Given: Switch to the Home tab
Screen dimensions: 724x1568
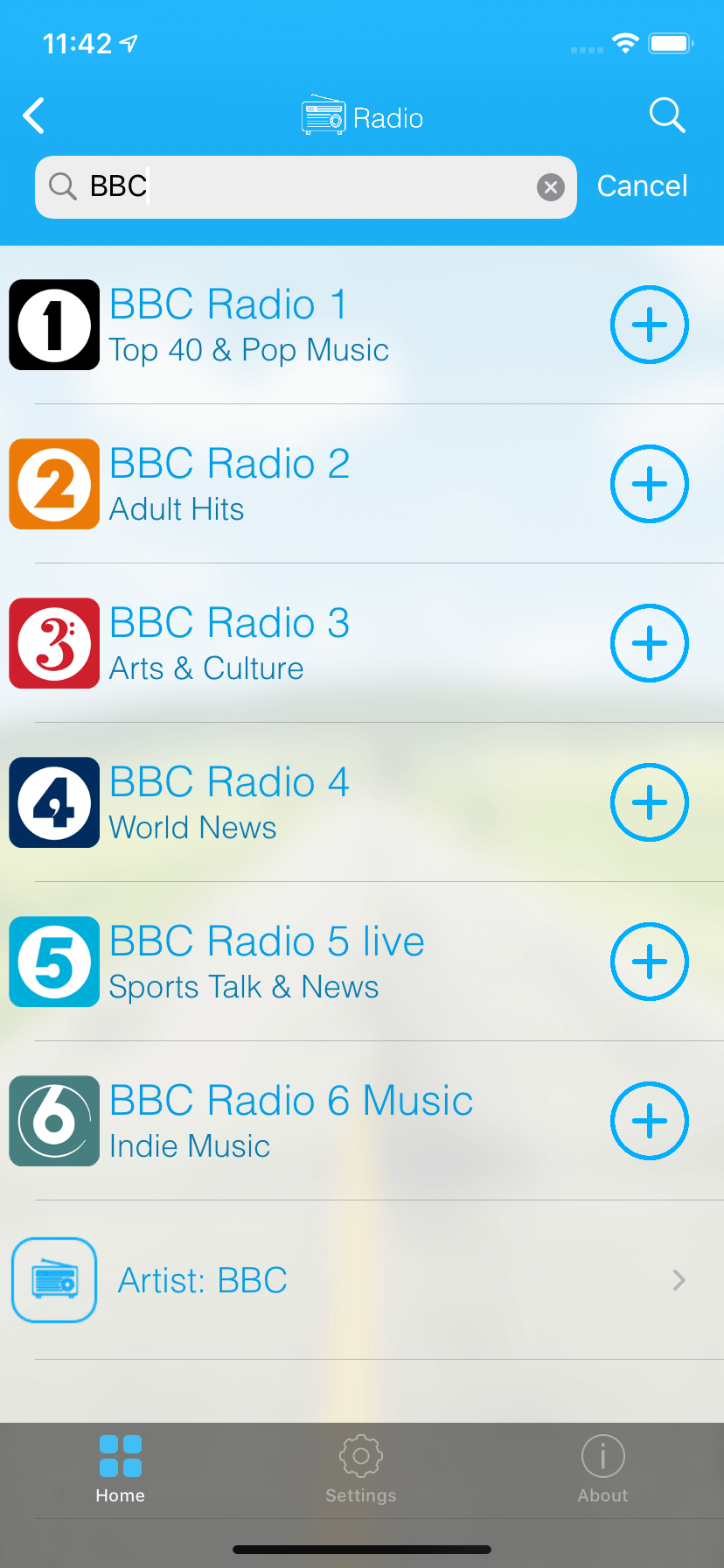Looking at the screenshot, I should coord(121,1469).
